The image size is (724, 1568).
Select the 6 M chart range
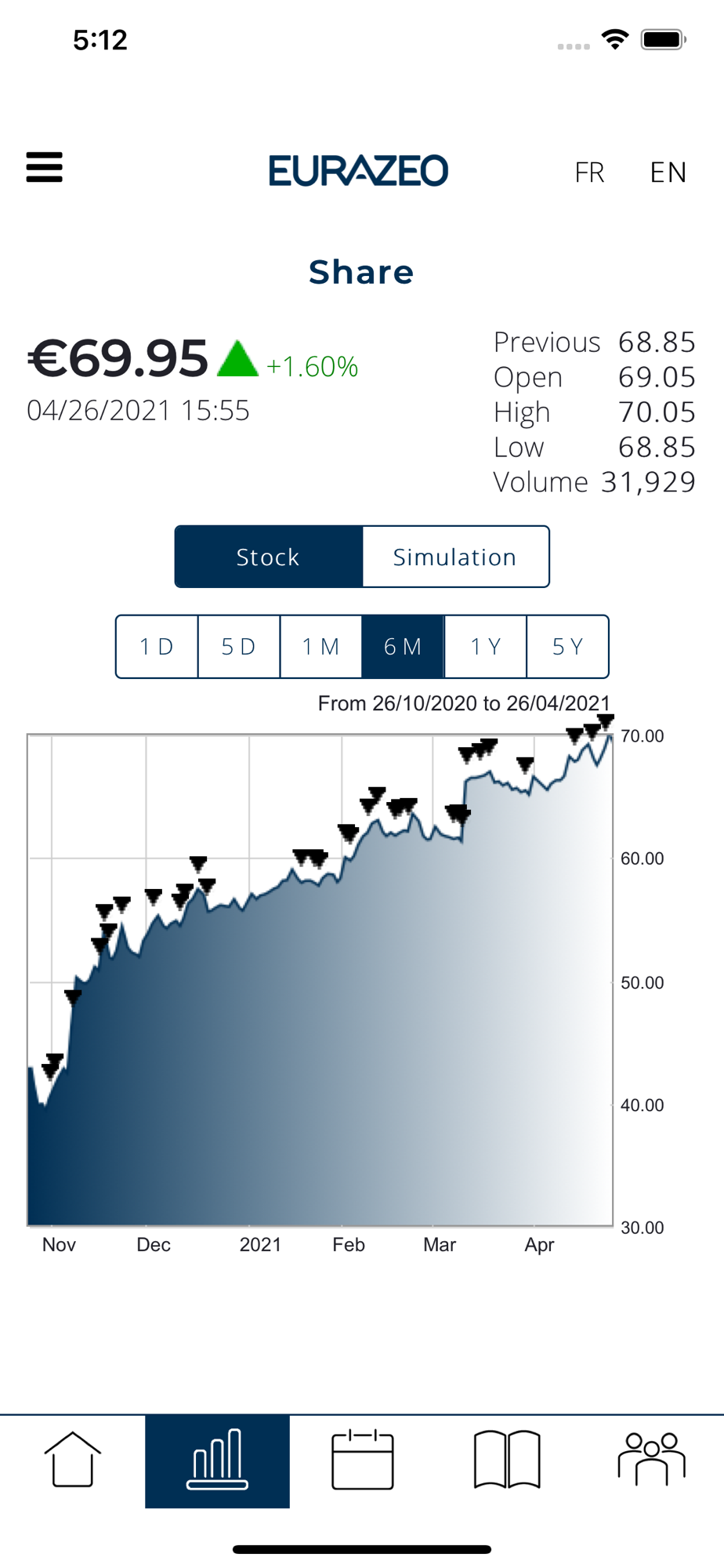403,647
